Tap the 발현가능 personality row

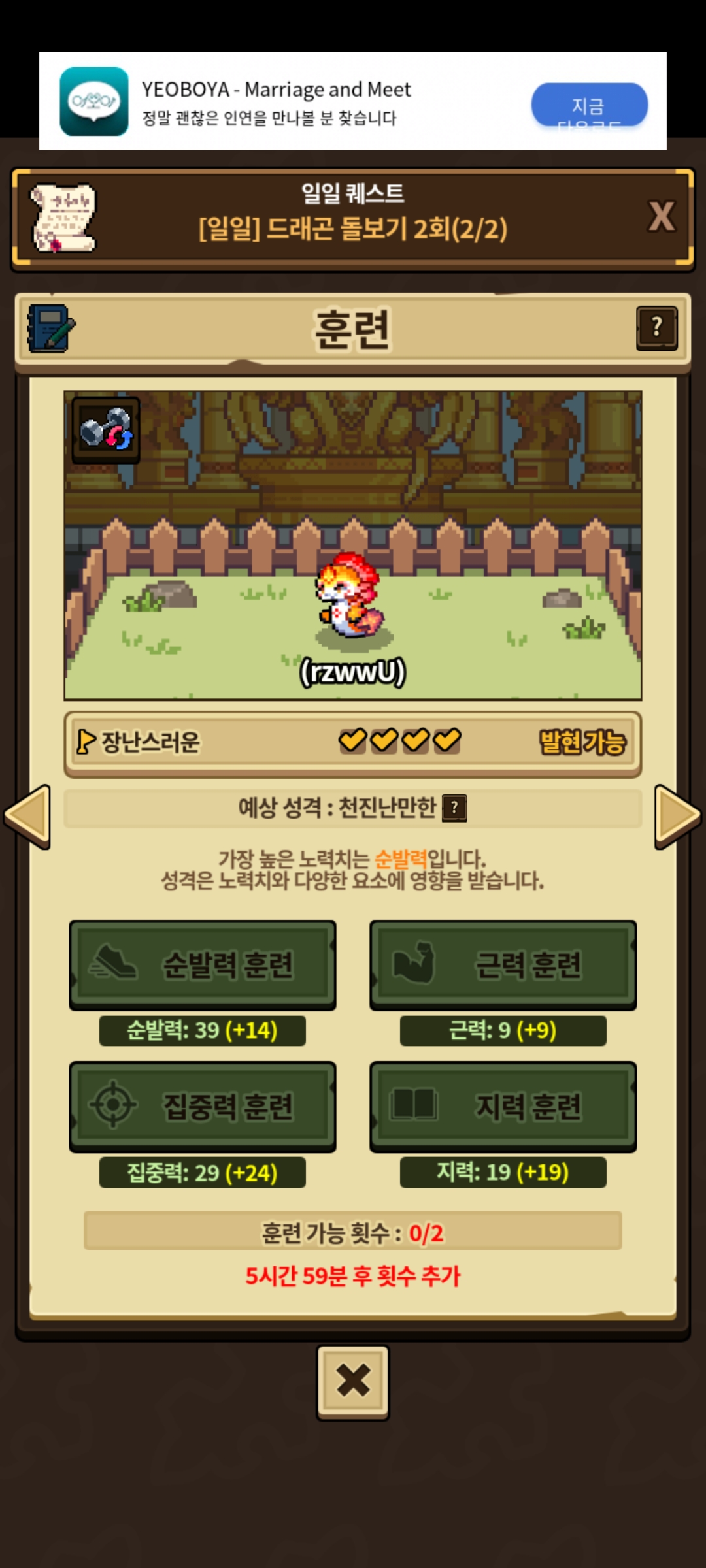[353, 743]
